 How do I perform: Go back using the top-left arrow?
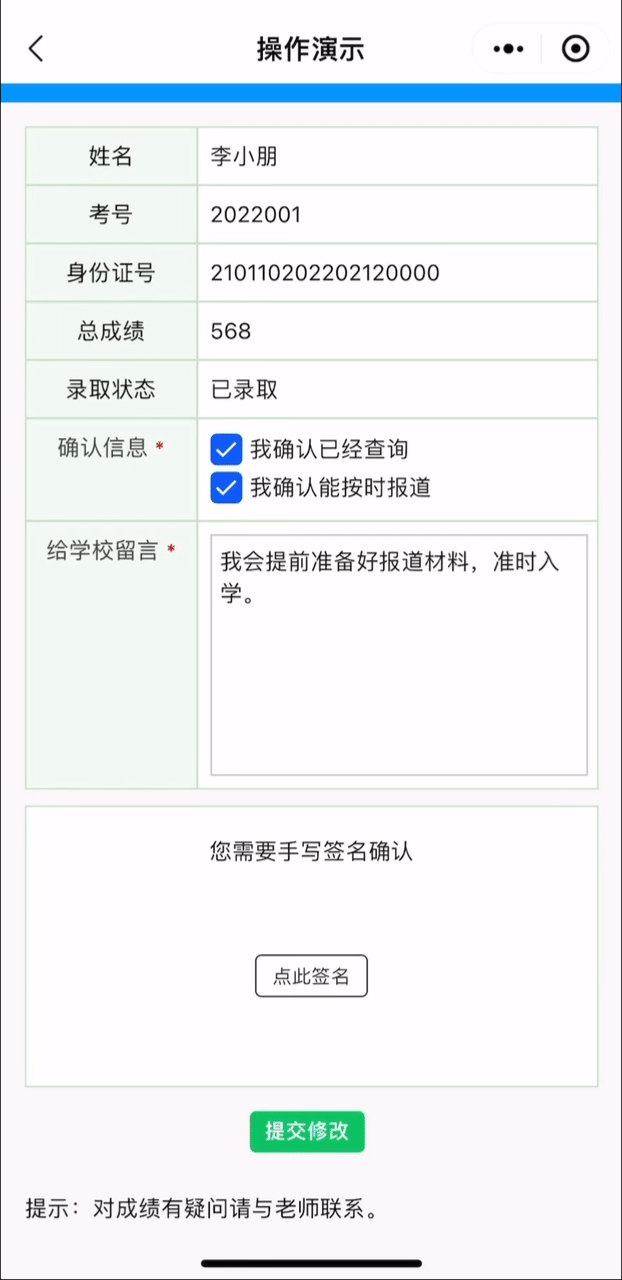(36, 48)
